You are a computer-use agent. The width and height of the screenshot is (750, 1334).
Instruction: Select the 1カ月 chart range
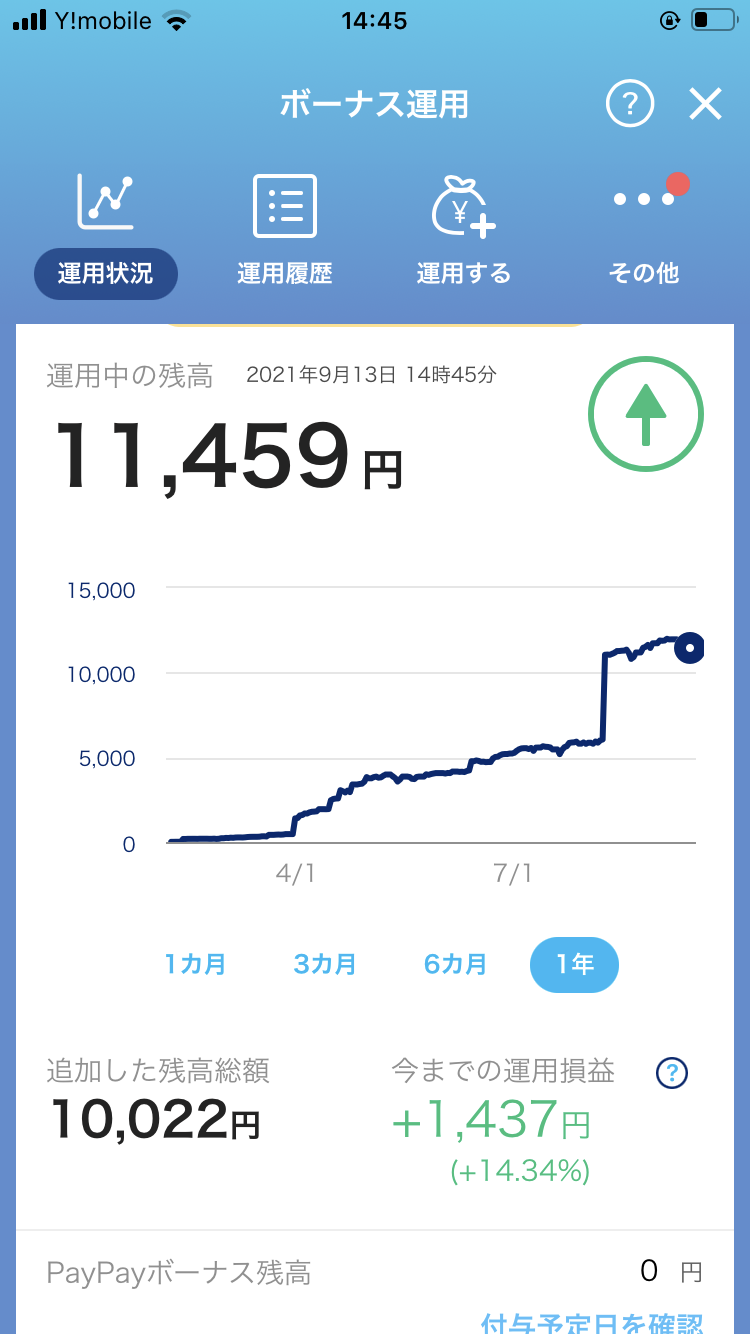[196, 965]
